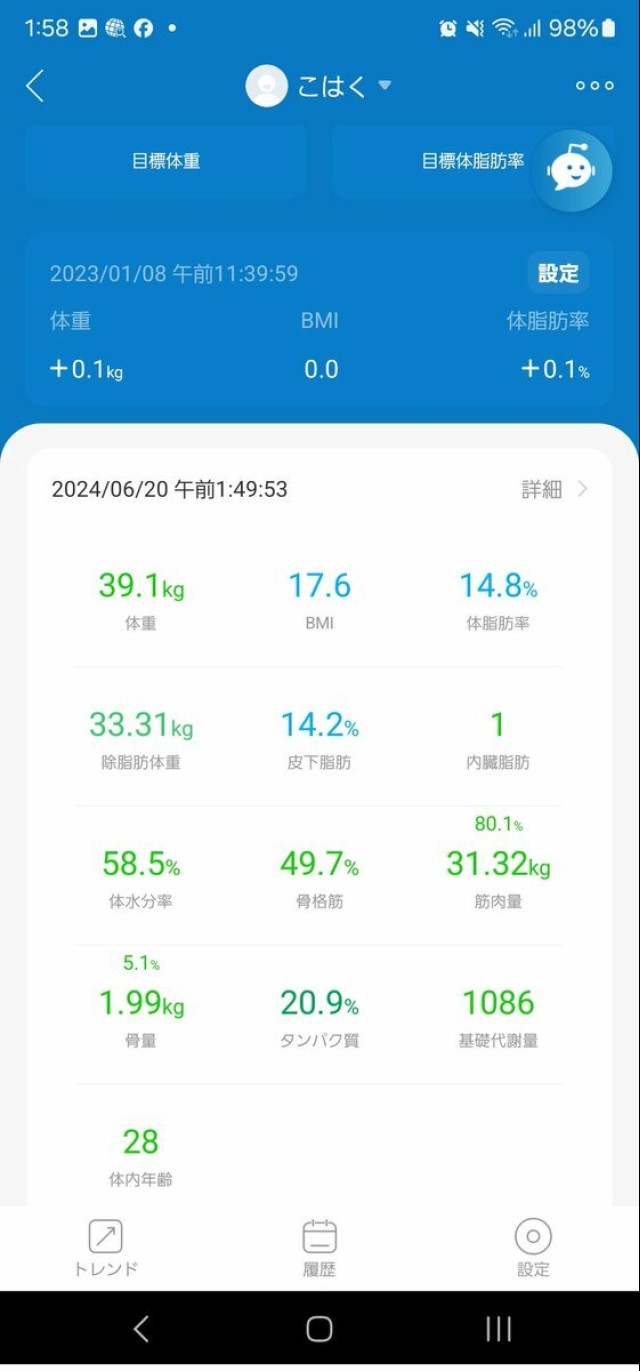
Task: Switch to the トレンド tab
Action: pos(106,1248)
